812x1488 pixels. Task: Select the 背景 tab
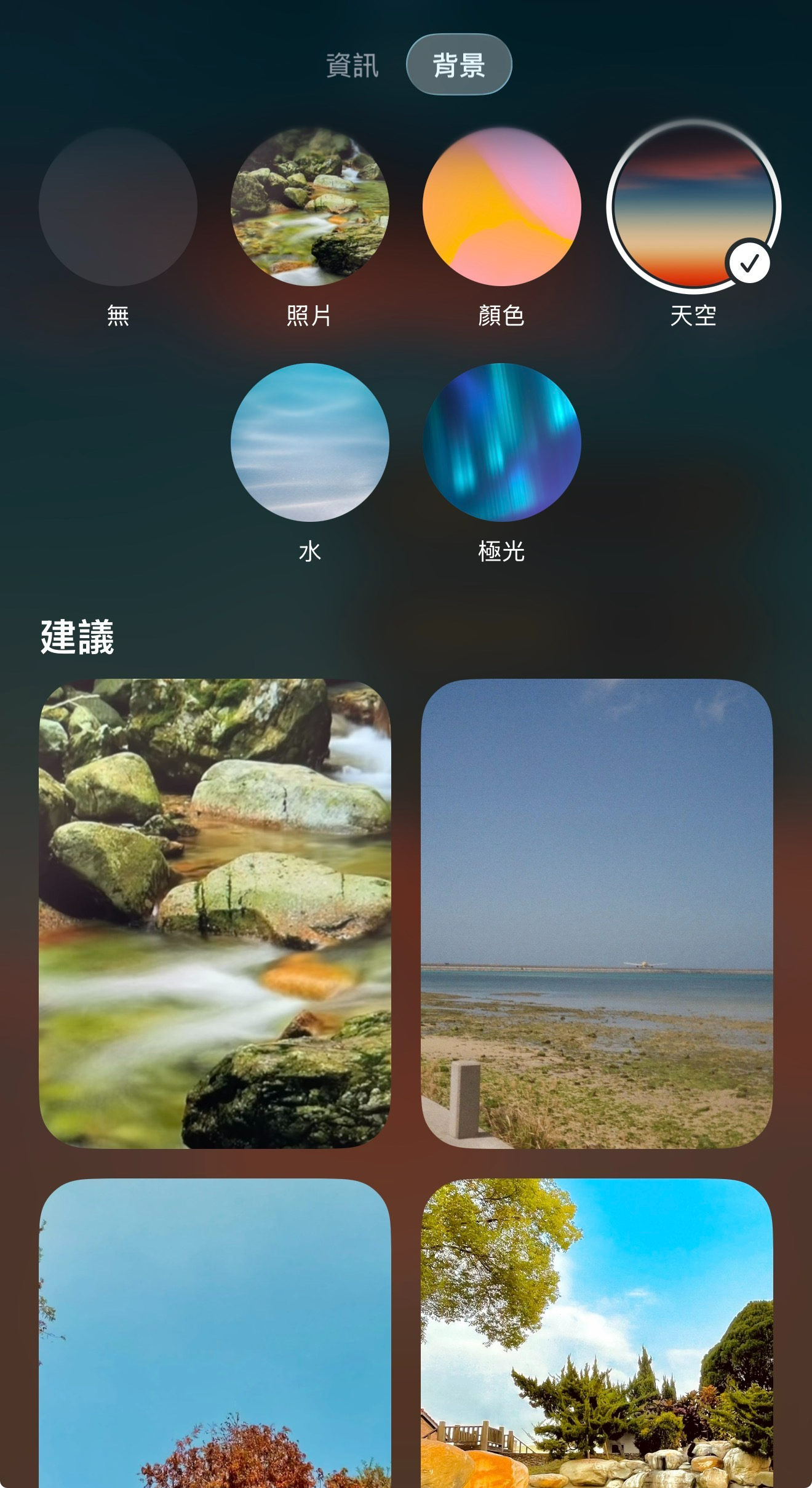[x=459, y=65]
